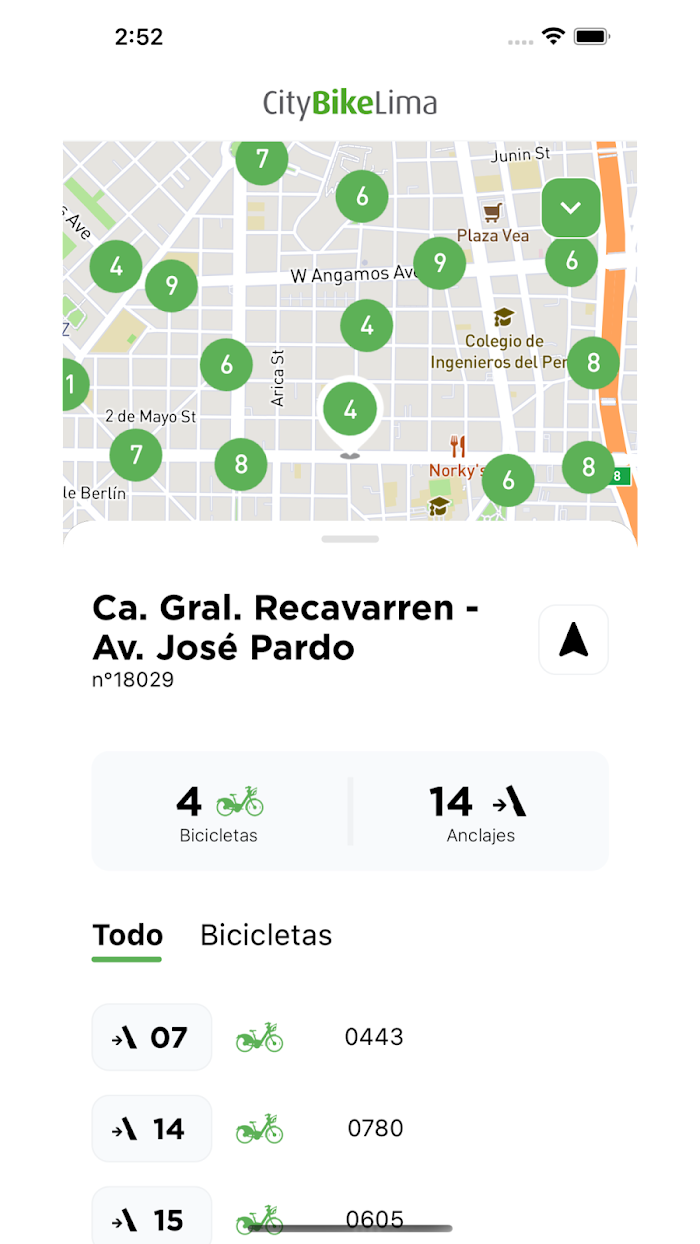Open navigation directions to this station
The width and height of the screenshot is (700, 1244).
[x=574, y=639]
